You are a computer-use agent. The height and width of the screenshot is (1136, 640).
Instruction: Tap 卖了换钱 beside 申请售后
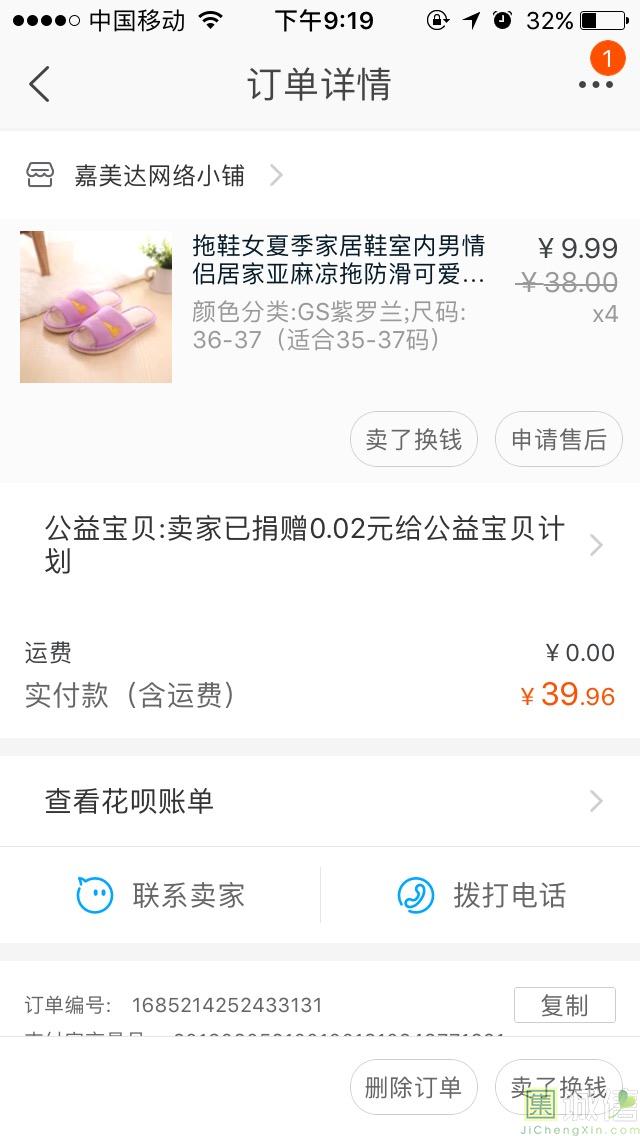tap(414, 440)
